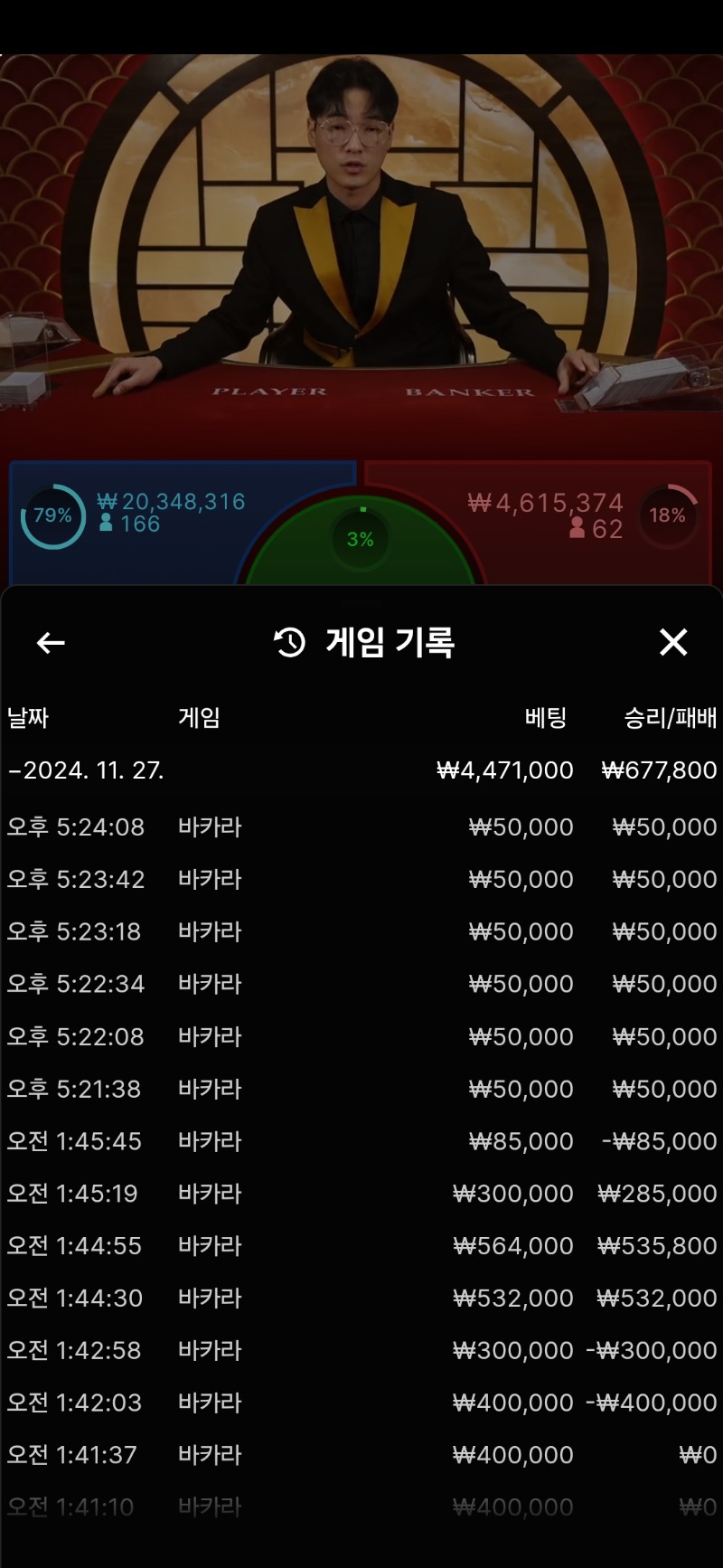The height and width of the screenshot is (1568, 723).
Task: Collapse the 2024. 11. 27. date group
Action: [86, 770]
